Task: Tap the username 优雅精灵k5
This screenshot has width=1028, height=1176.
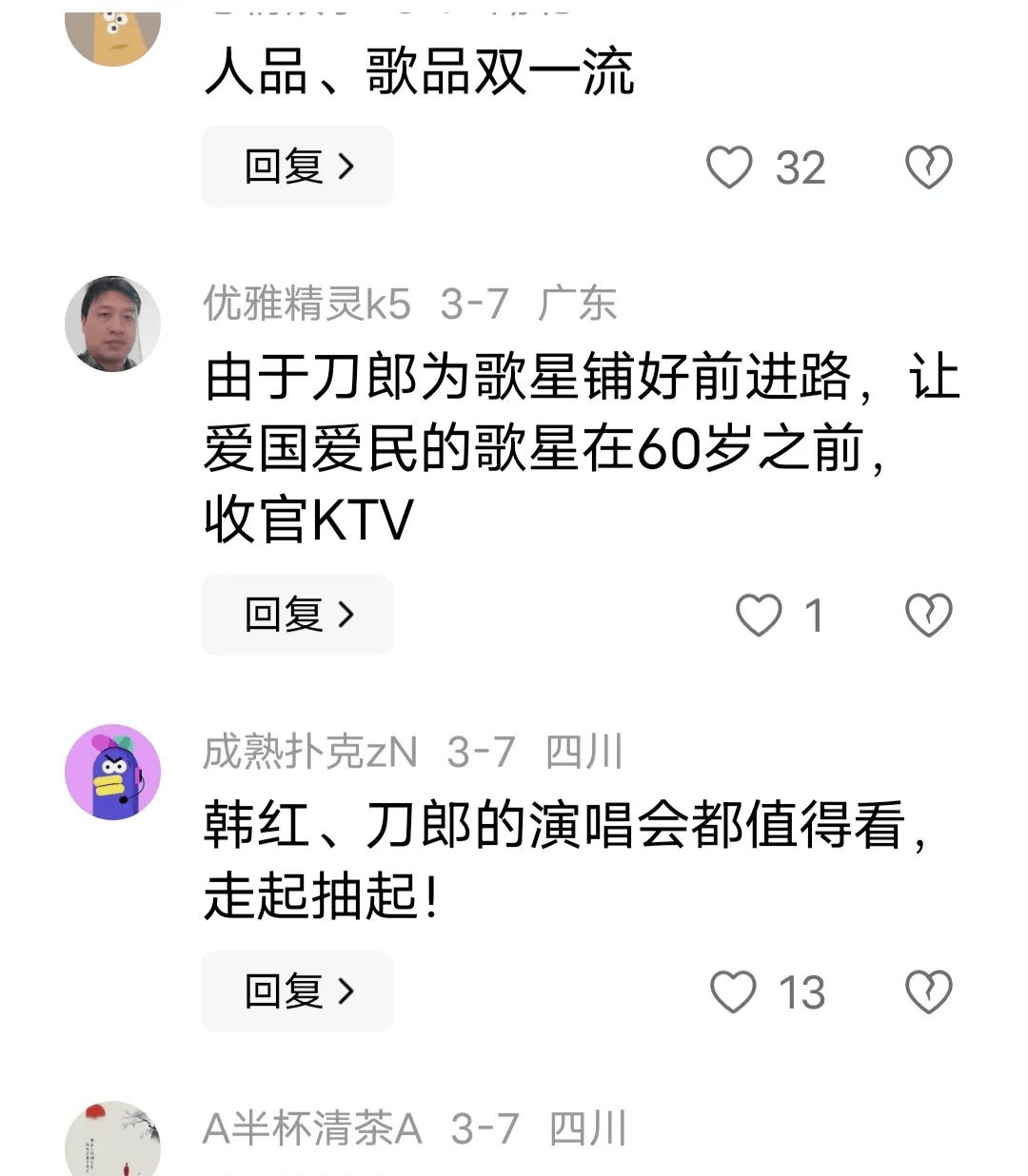Action: [x=306, y=304]
